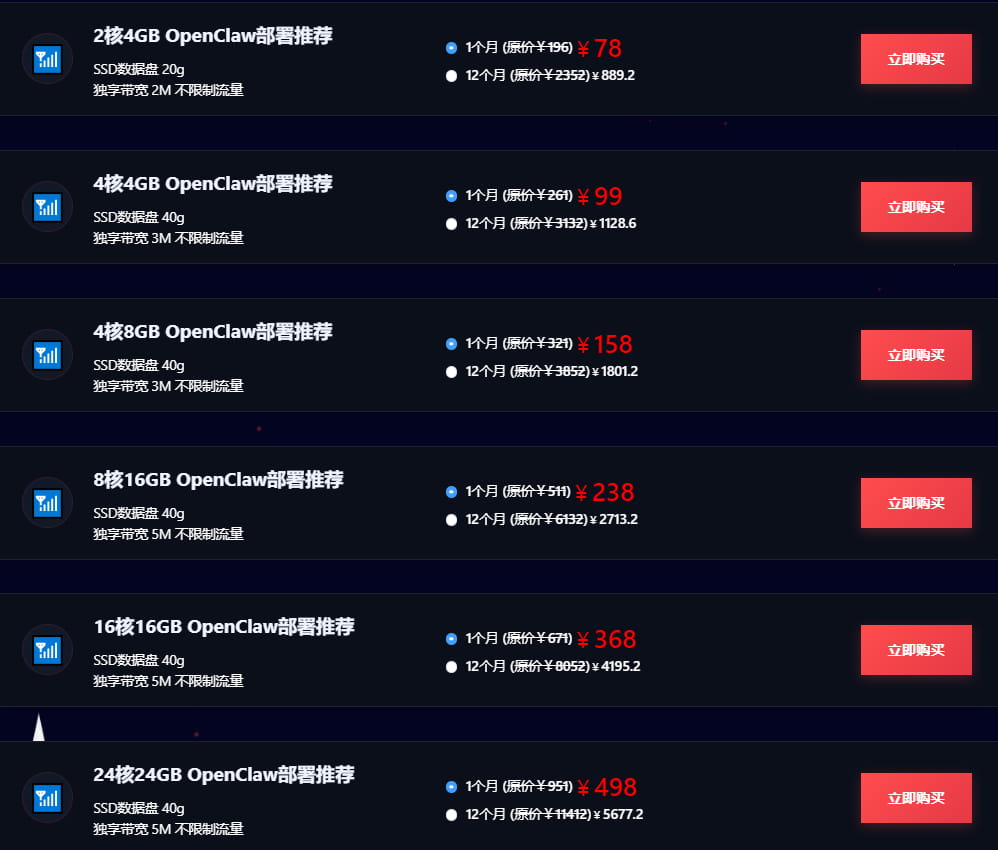Buy the 8核16GB OpenClaw plan
Screen dimensions: 998x850
[915, 503]
